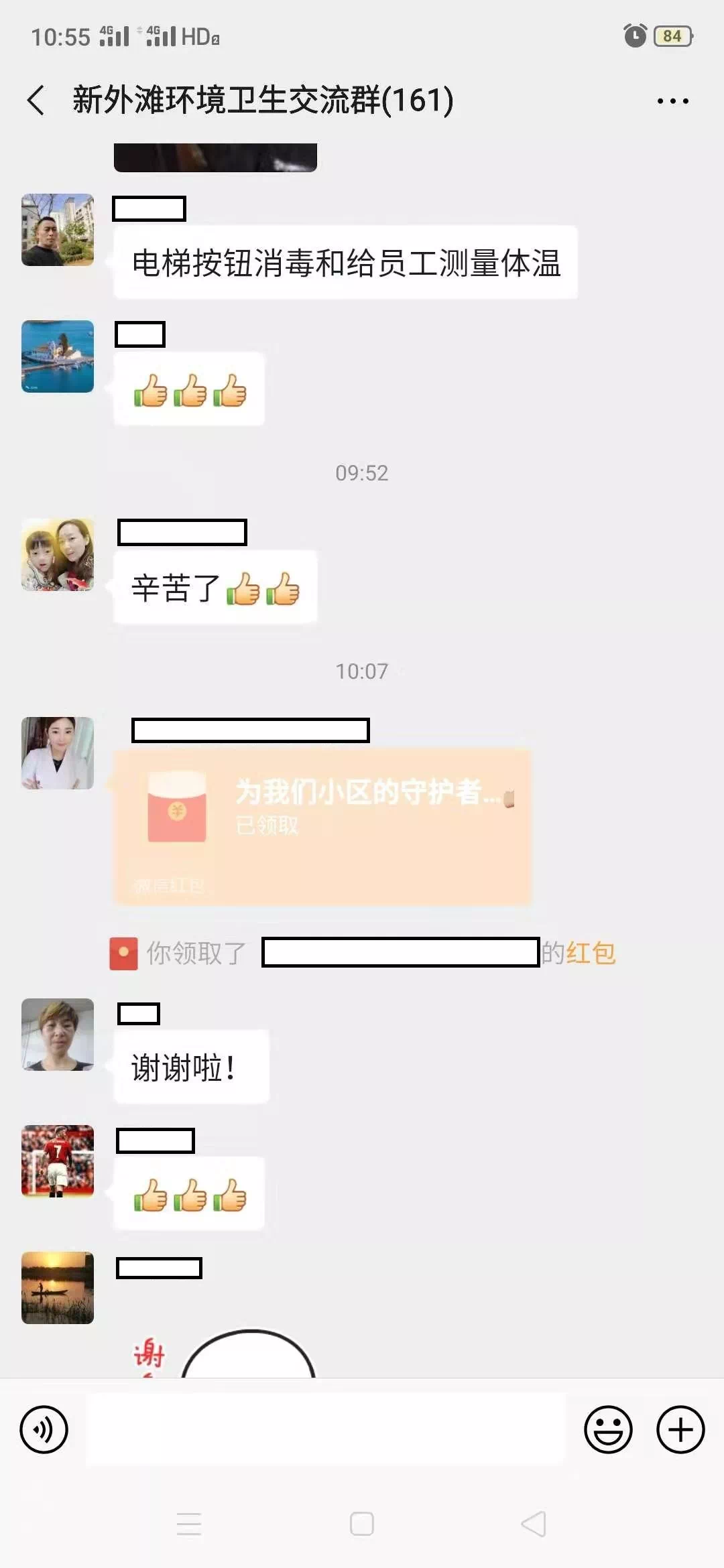This screenshot has width=724, height=1568.
Task: Open profile of sender who said 辛苦了
Action: (58, 554)
